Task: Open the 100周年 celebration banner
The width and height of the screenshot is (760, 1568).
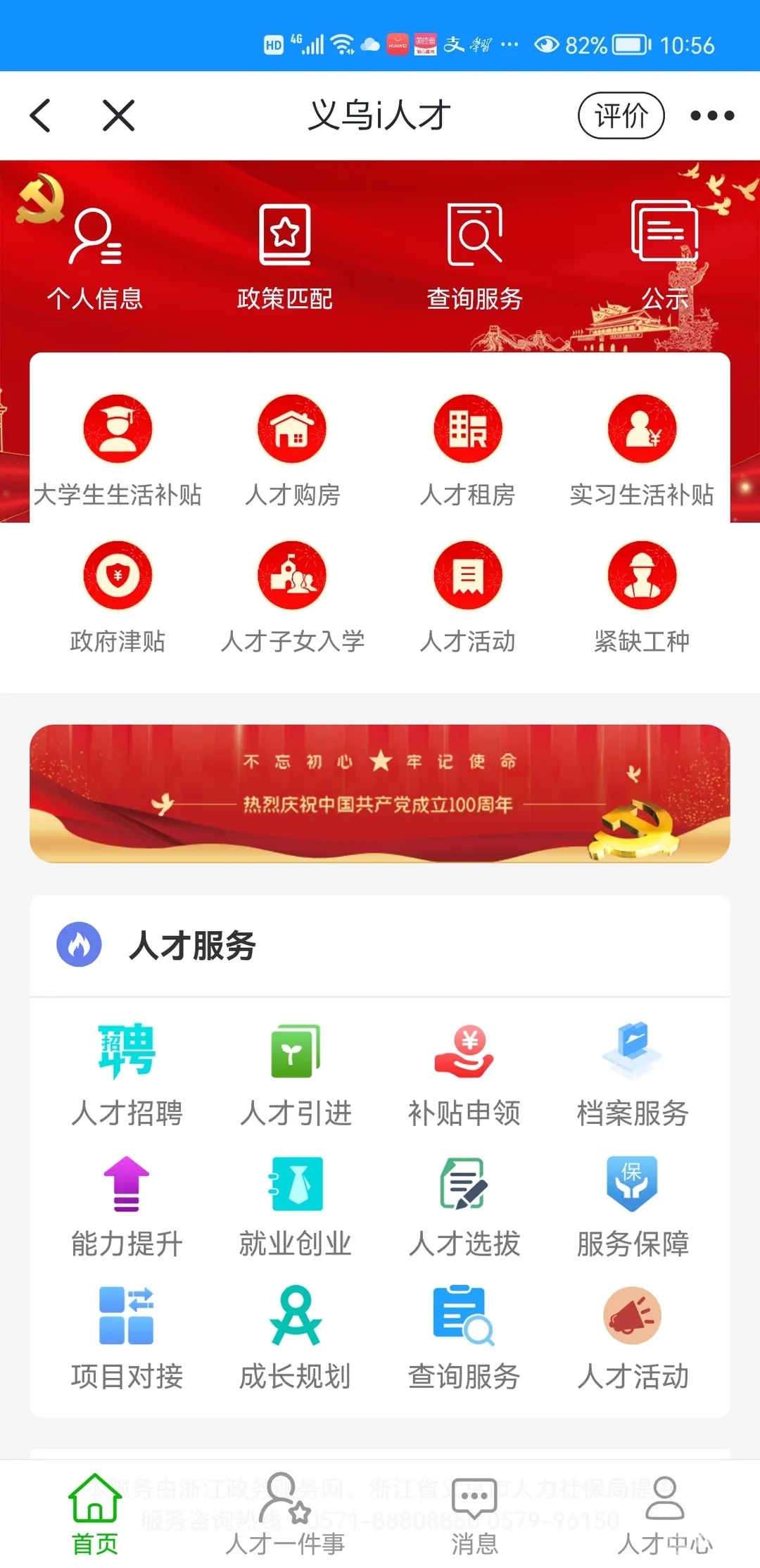Action: tap(380, 793)
